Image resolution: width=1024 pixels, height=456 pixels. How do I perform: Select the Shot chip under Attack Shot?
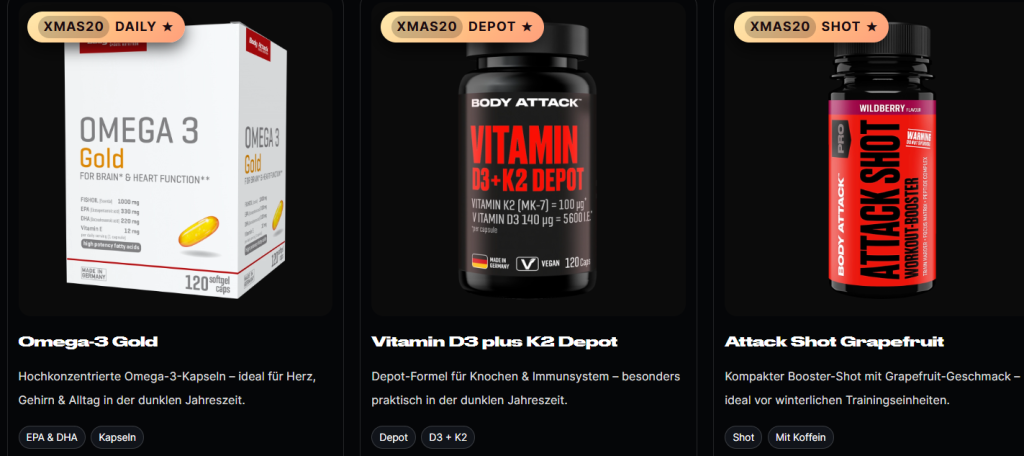743,437
